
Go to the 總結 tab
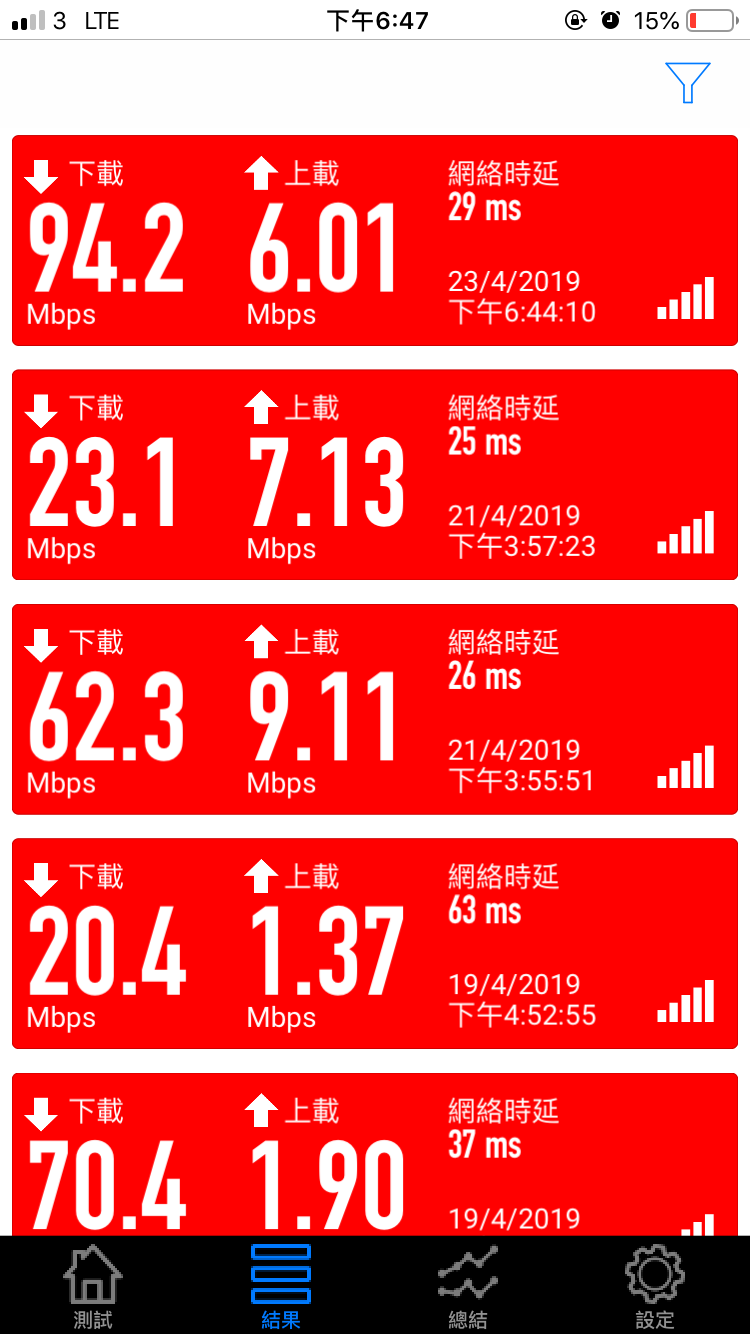[x=468, y=1286]
